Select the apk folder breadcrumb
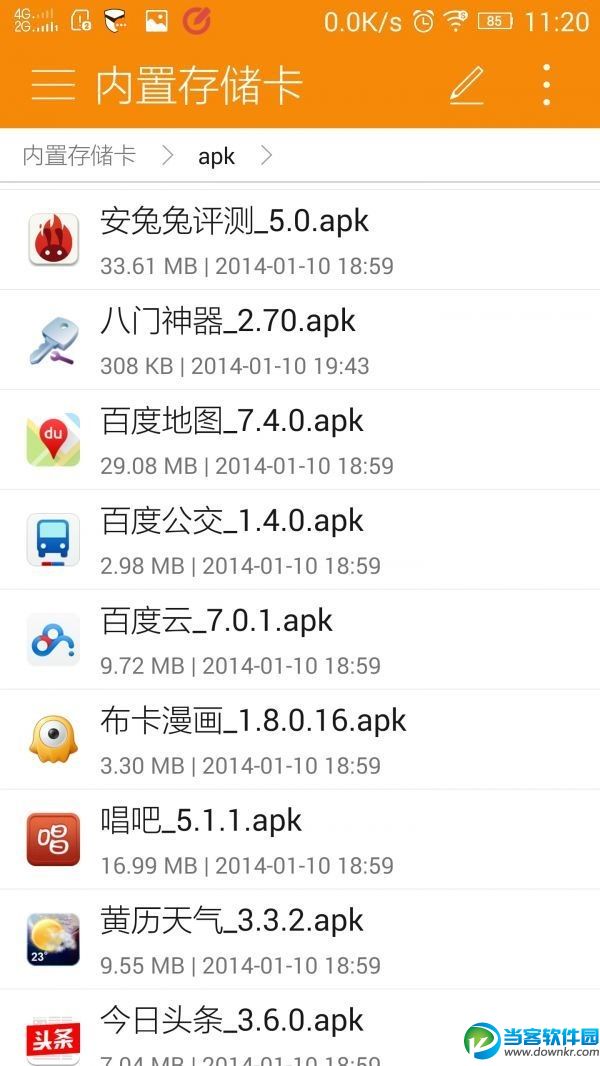The height and width of the screenshot is (1066, 600). tap(216, 156)
